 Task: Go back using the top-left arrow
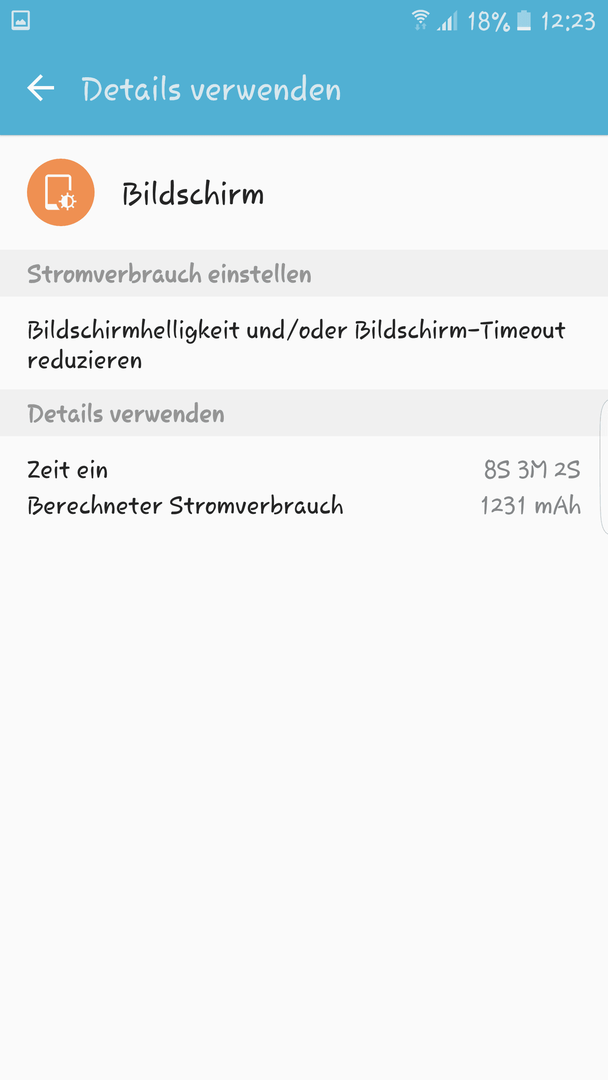(x=40, y=89)
